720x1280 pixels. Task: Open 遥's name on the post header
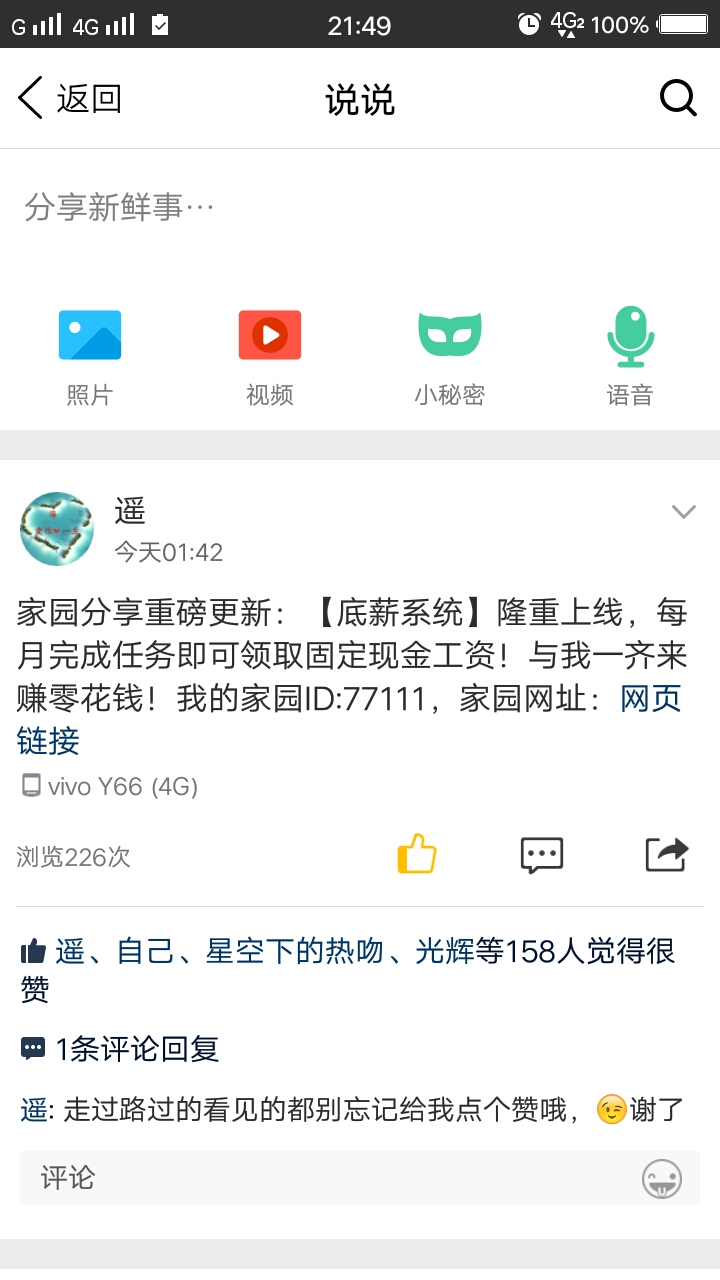130,511
